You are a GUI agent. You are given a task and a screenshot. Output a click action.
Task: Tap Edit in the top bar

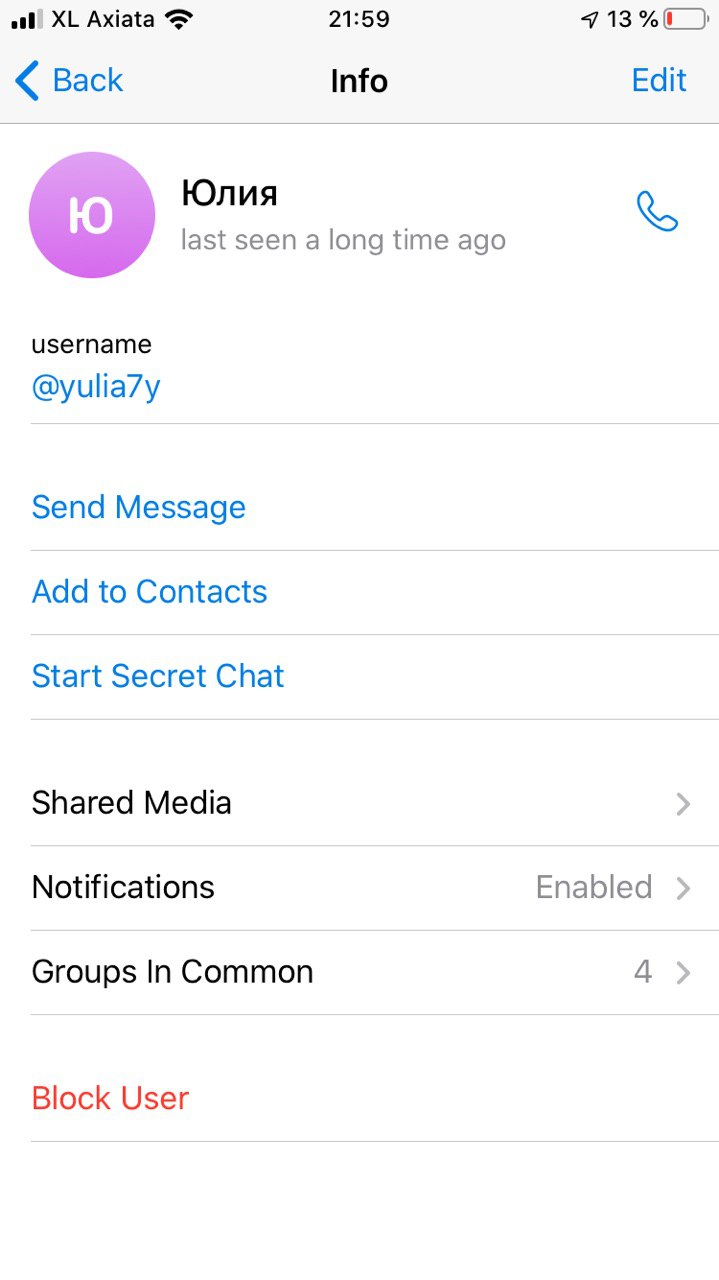point(658,80)
